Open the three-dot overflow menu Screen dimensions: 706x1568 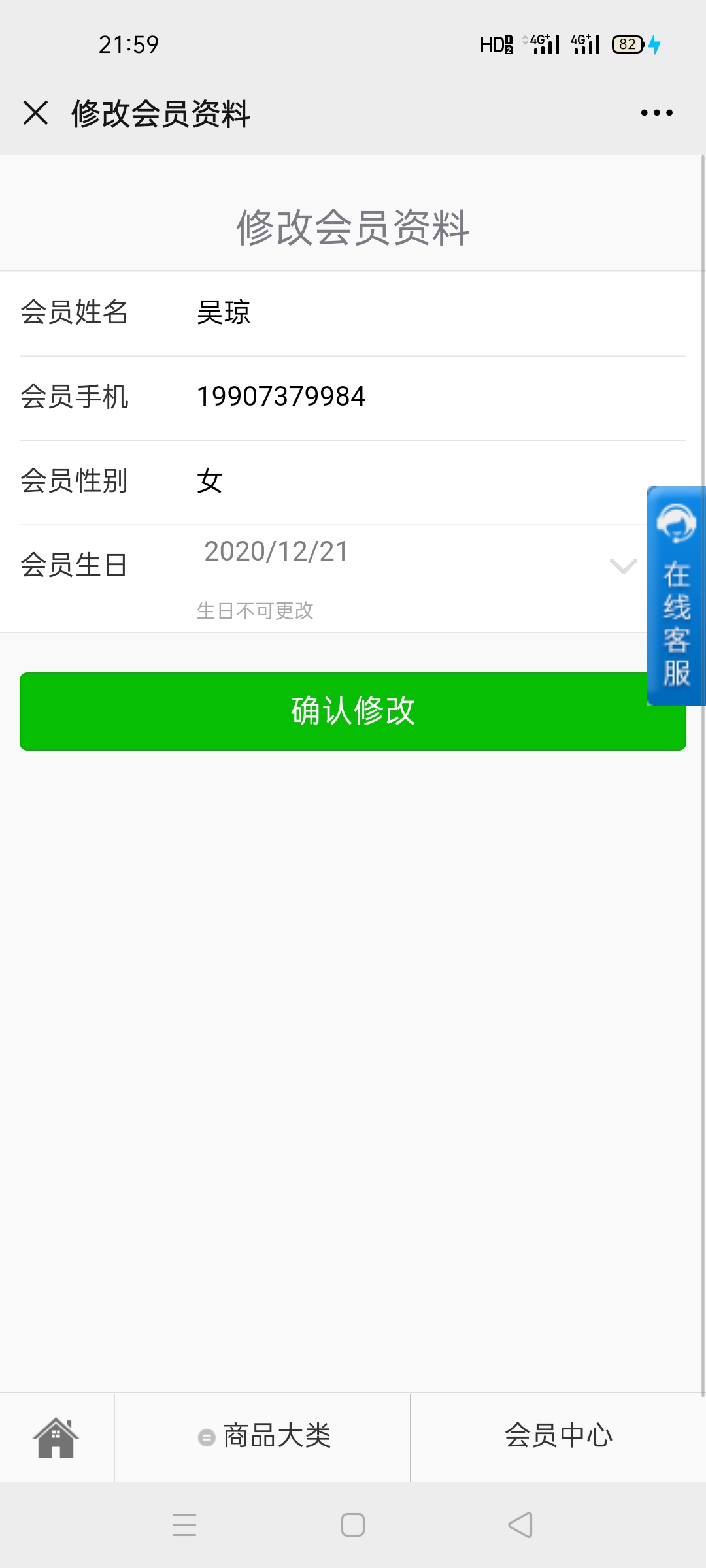tap(656, 113)
